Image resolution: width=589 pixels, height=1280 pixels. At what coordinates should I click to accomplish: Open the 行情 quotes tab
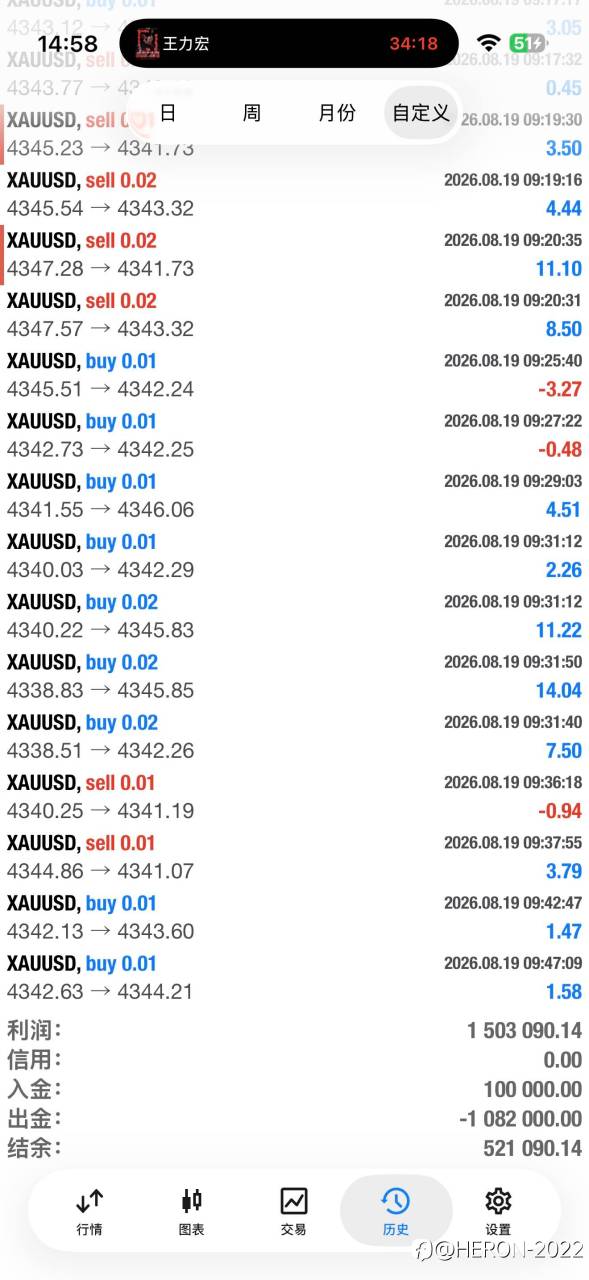pos(89,1211)
